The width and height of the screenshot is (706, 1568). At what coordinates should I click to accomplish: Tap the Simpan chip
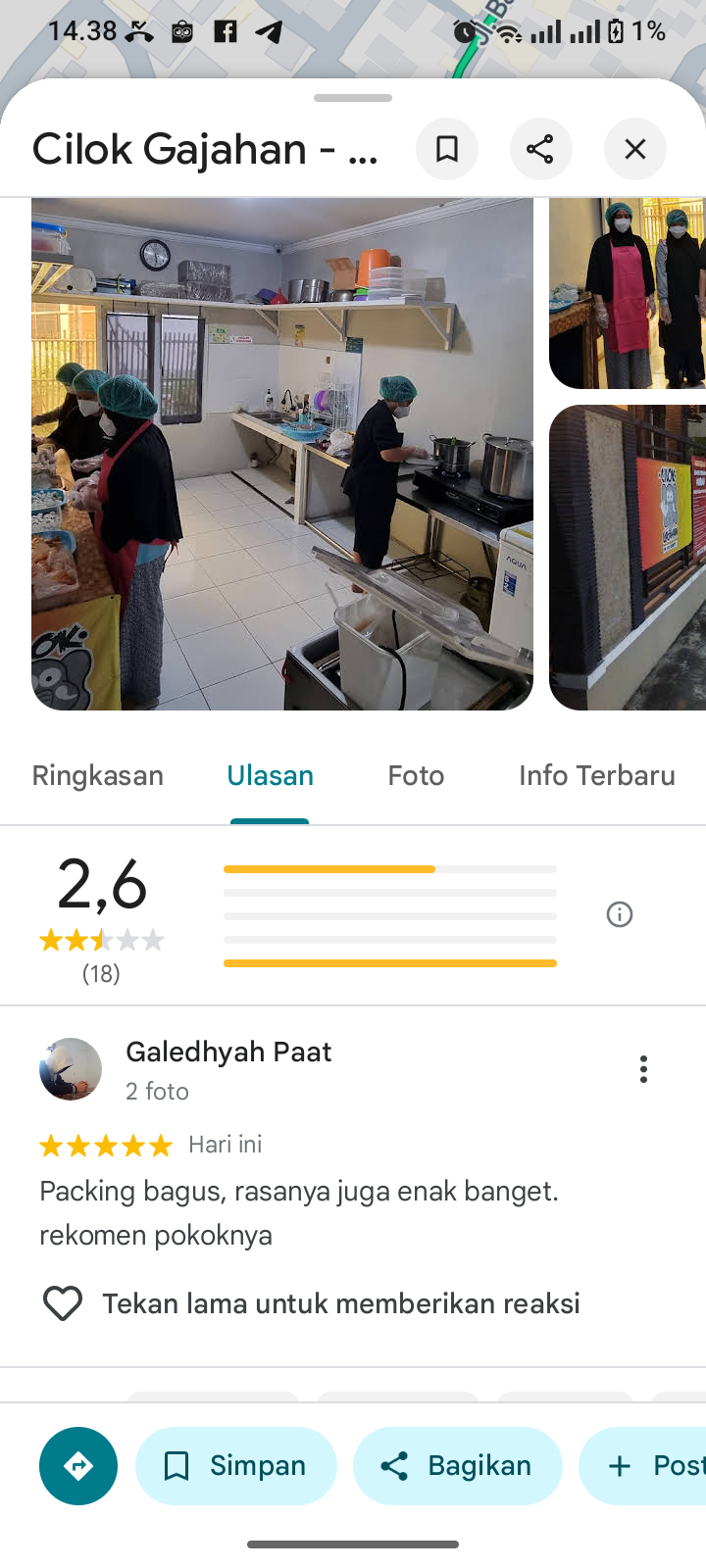coord(236,1466)
